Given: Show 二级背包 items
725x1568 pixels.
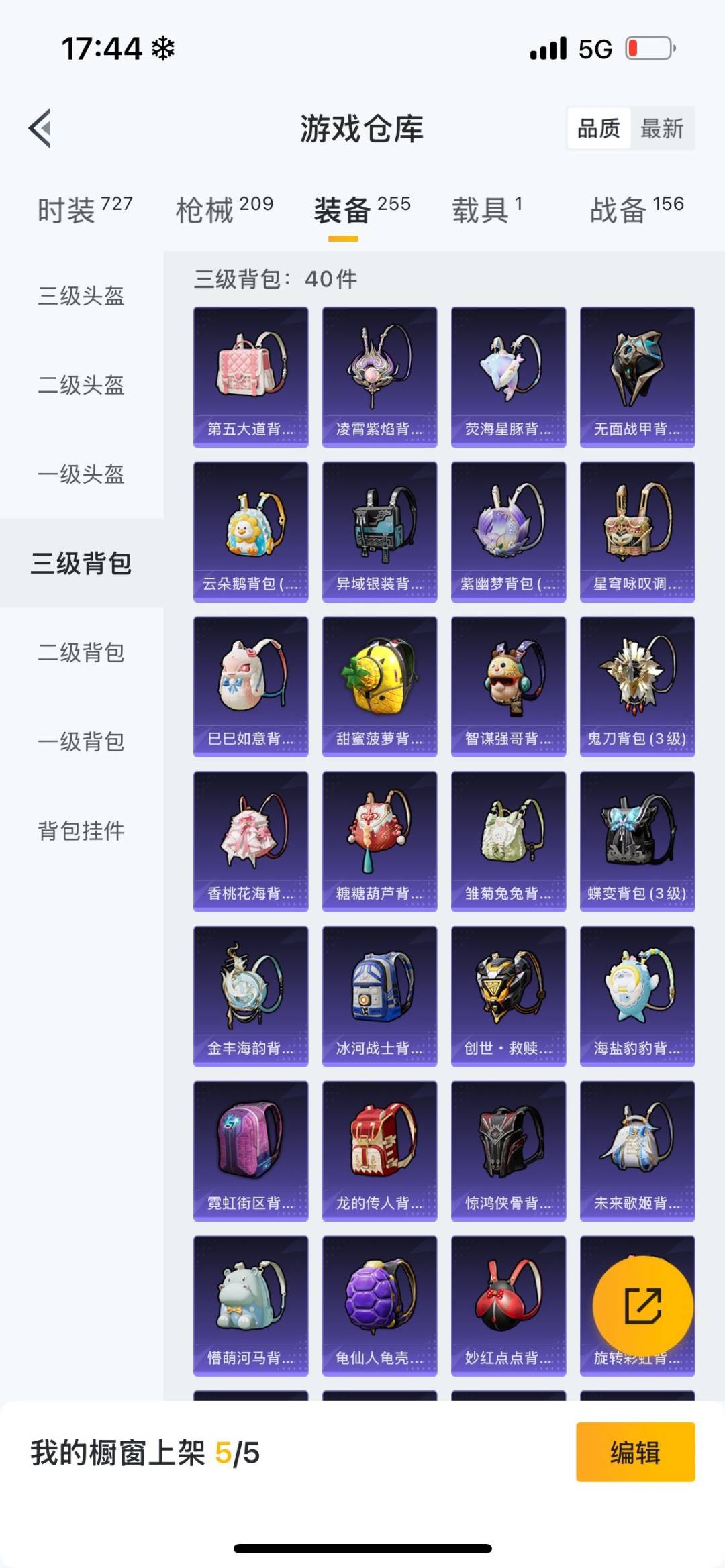Looking at the screenshot, I should click(x=81, y=652).
